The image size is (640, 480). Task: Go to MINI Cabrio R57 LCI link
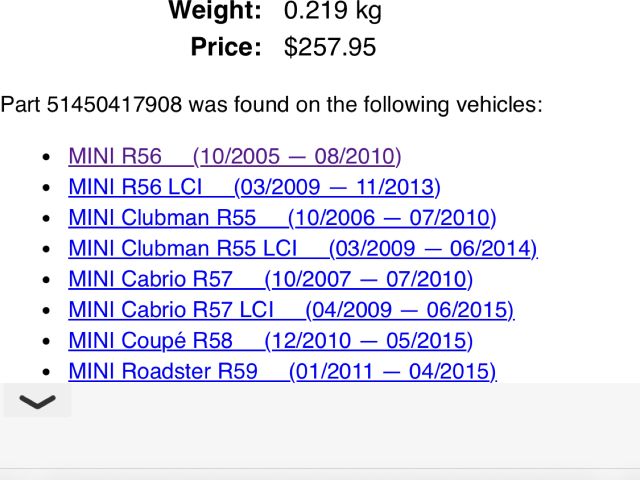coord(290,310)
